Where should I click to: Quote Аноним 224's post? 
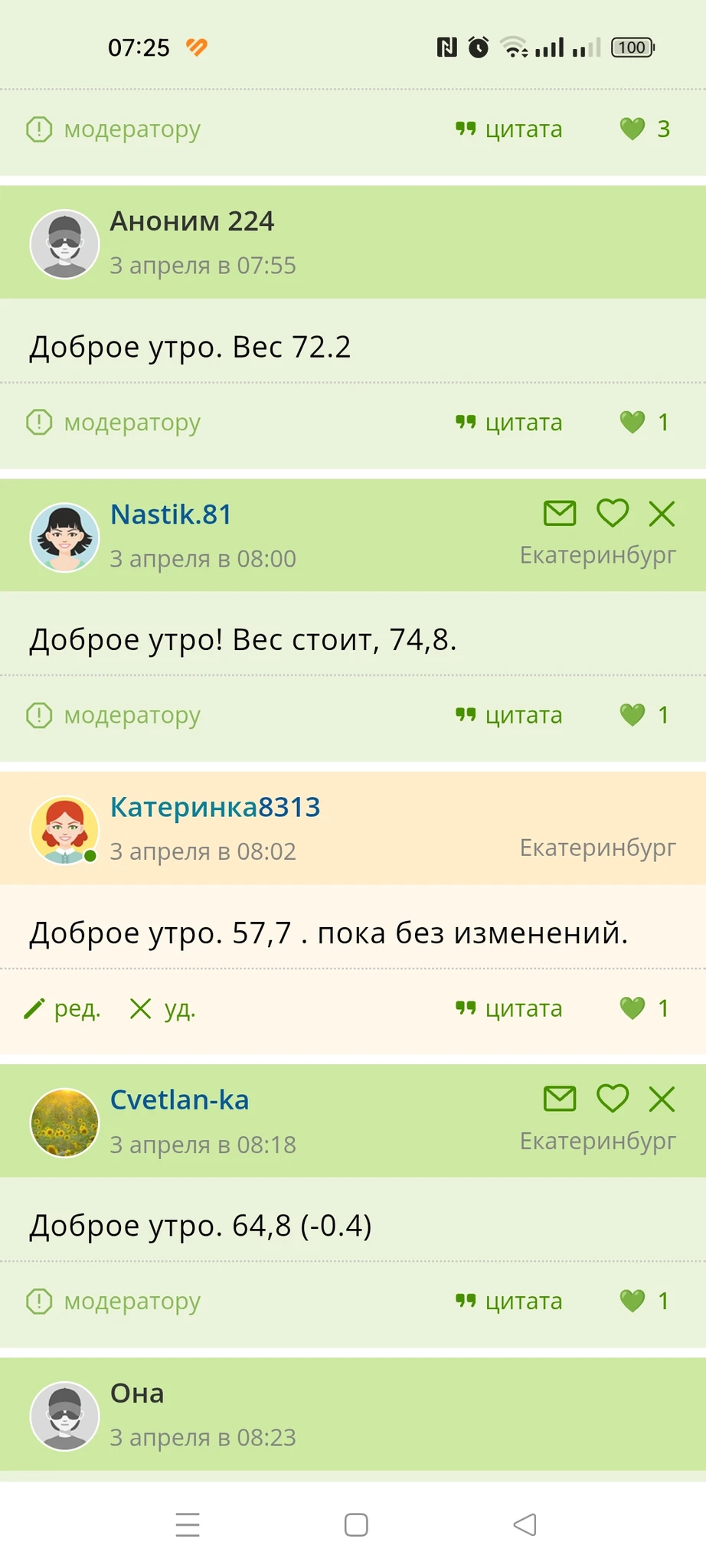[508, 422]
